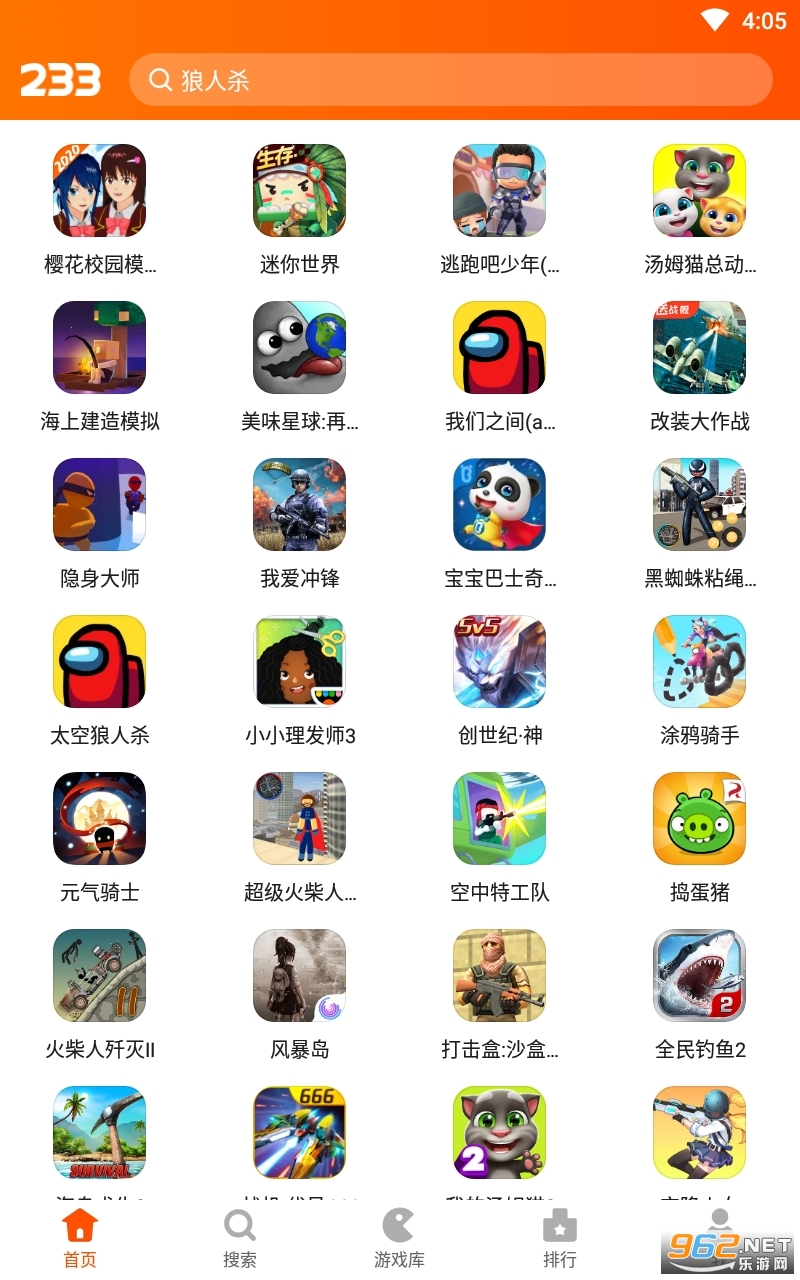Switch to the 搜索 tab
Viewport: 800px width, 1280px height.
(x=240, y=1236)
